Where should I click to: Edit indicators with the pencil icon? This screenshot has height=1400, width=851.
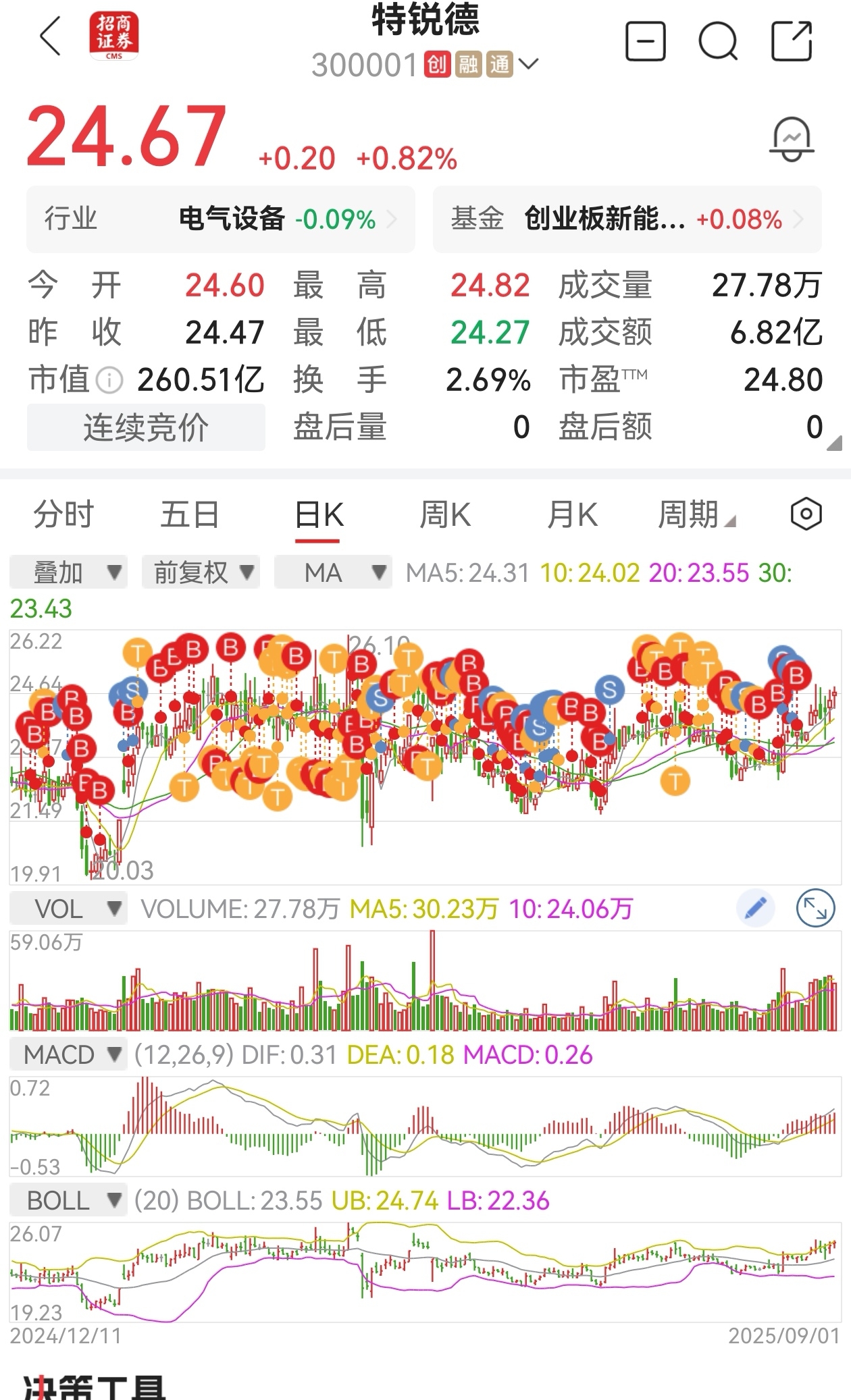pyautogui.click(x=755, y=908)
